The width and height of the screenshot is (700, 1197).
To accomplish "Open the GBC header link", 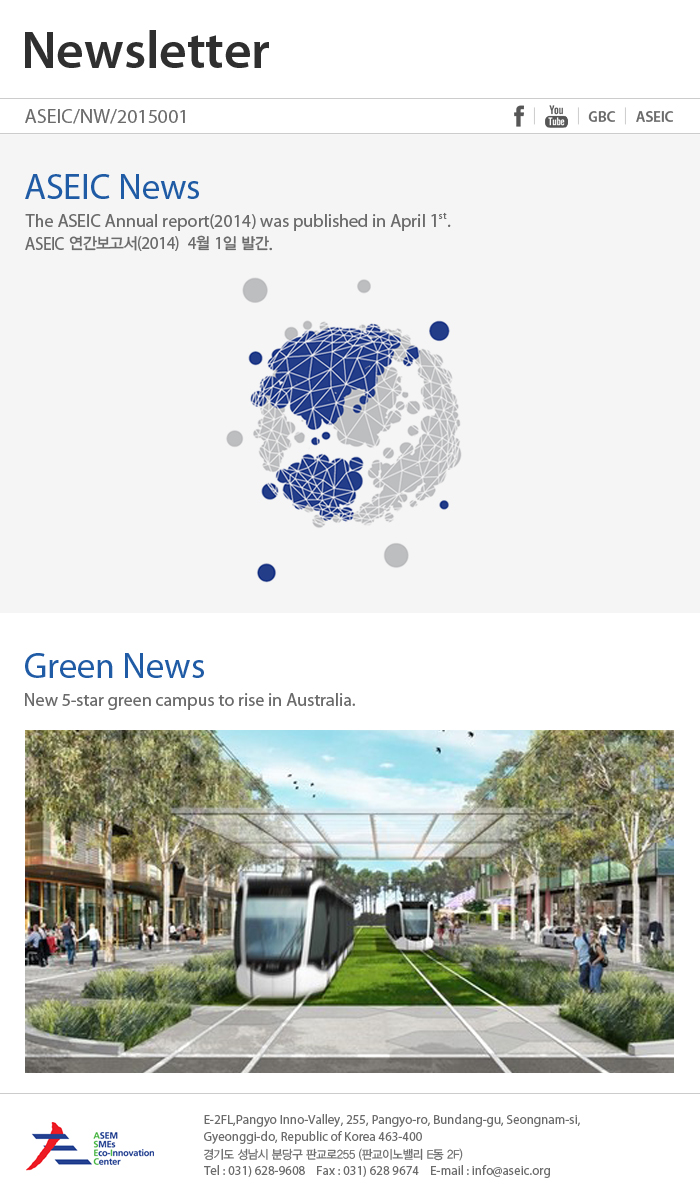I will click(601, 117).
